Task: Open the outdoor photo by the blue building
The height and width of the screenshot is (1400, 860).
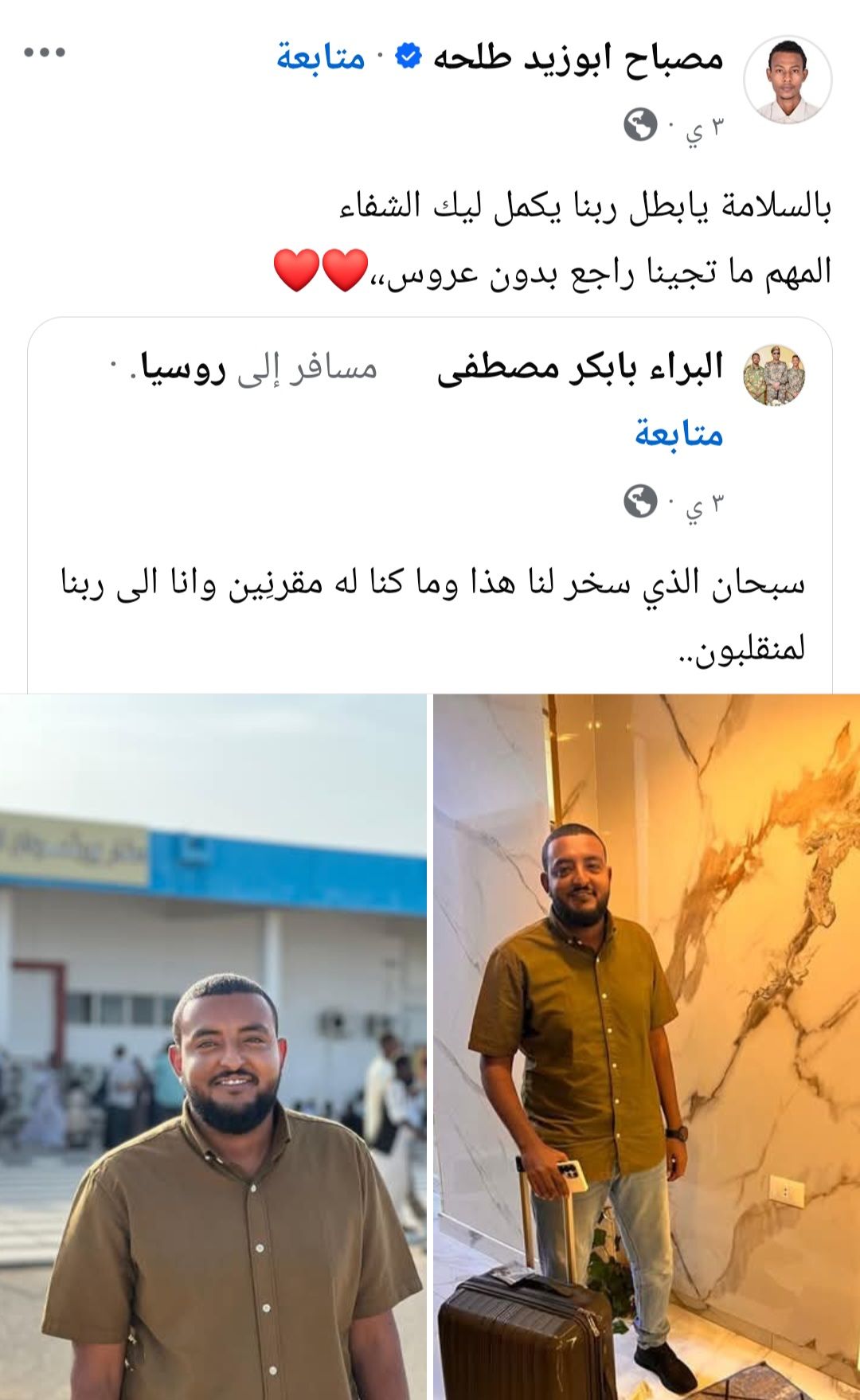Action: point(213,1046)
